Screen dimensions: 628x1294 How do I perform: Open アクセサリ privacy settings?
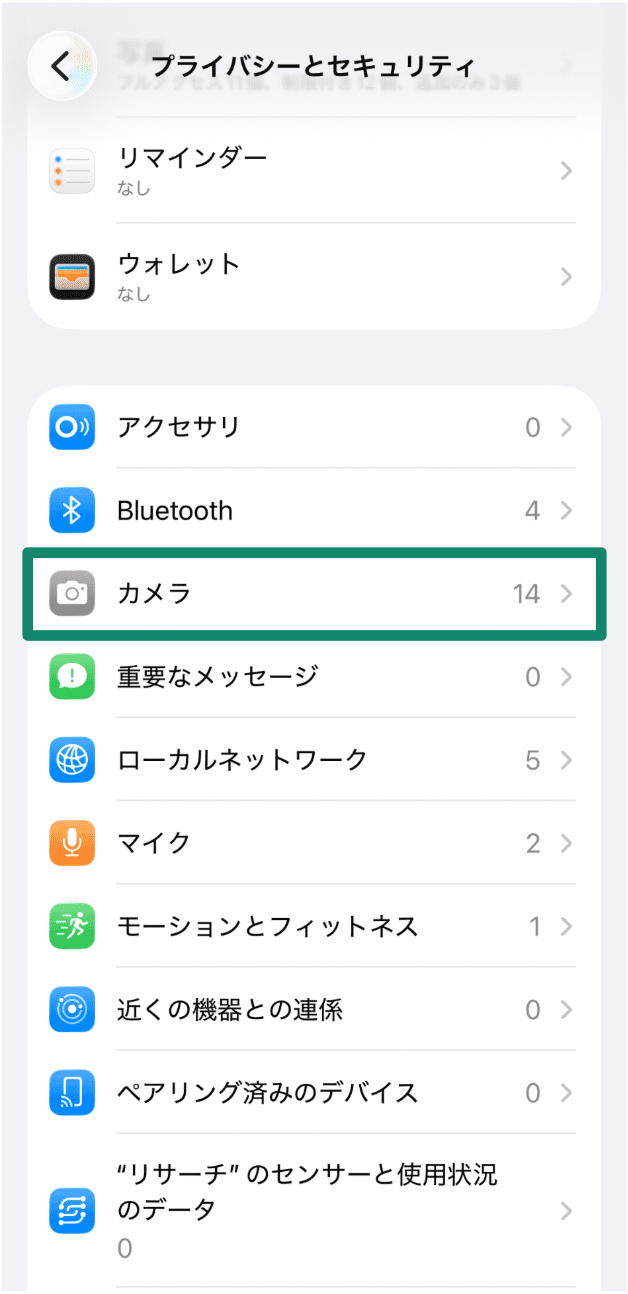pos(314,428)
